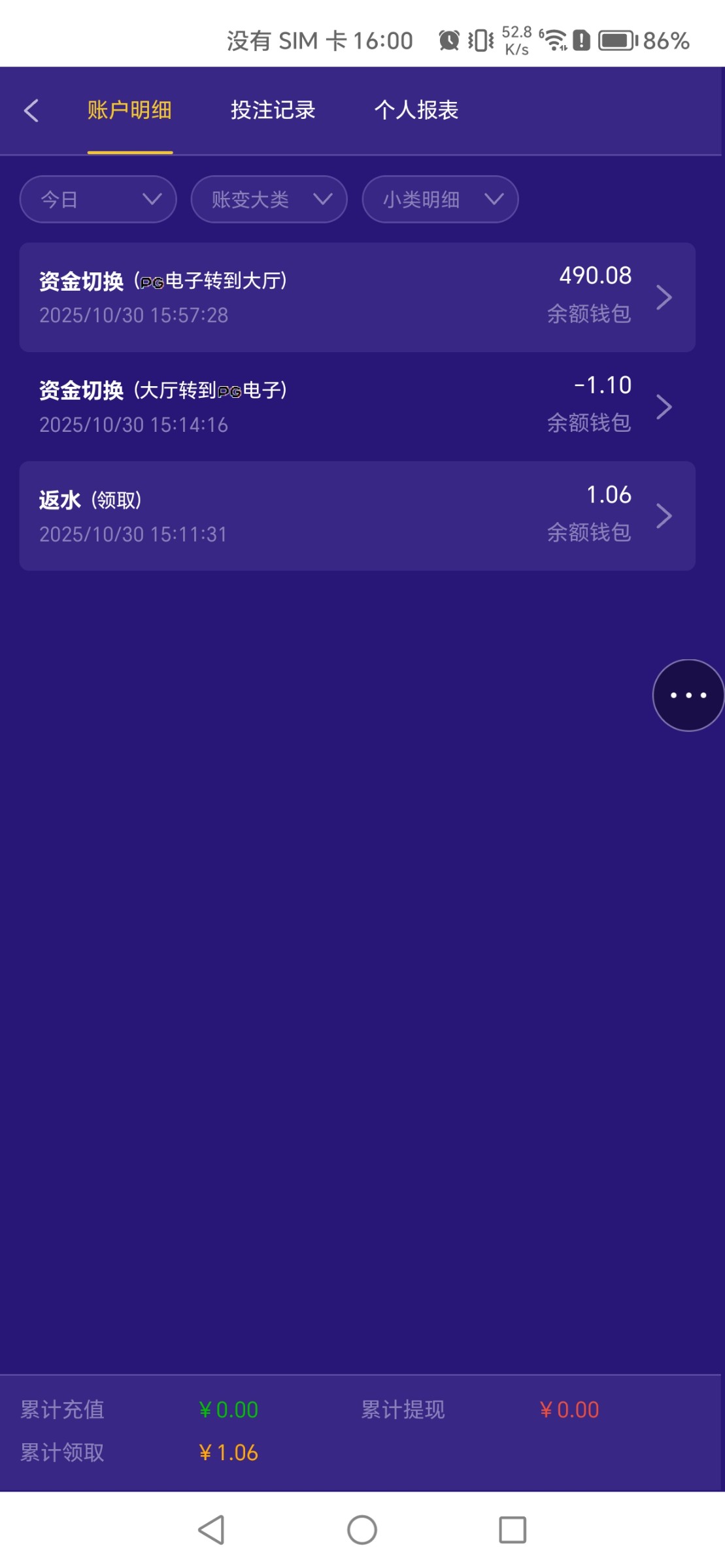Open the 账变大类 filter dropdown
Viewport: 725px width, 1568px height.
(x=269, y=199)
